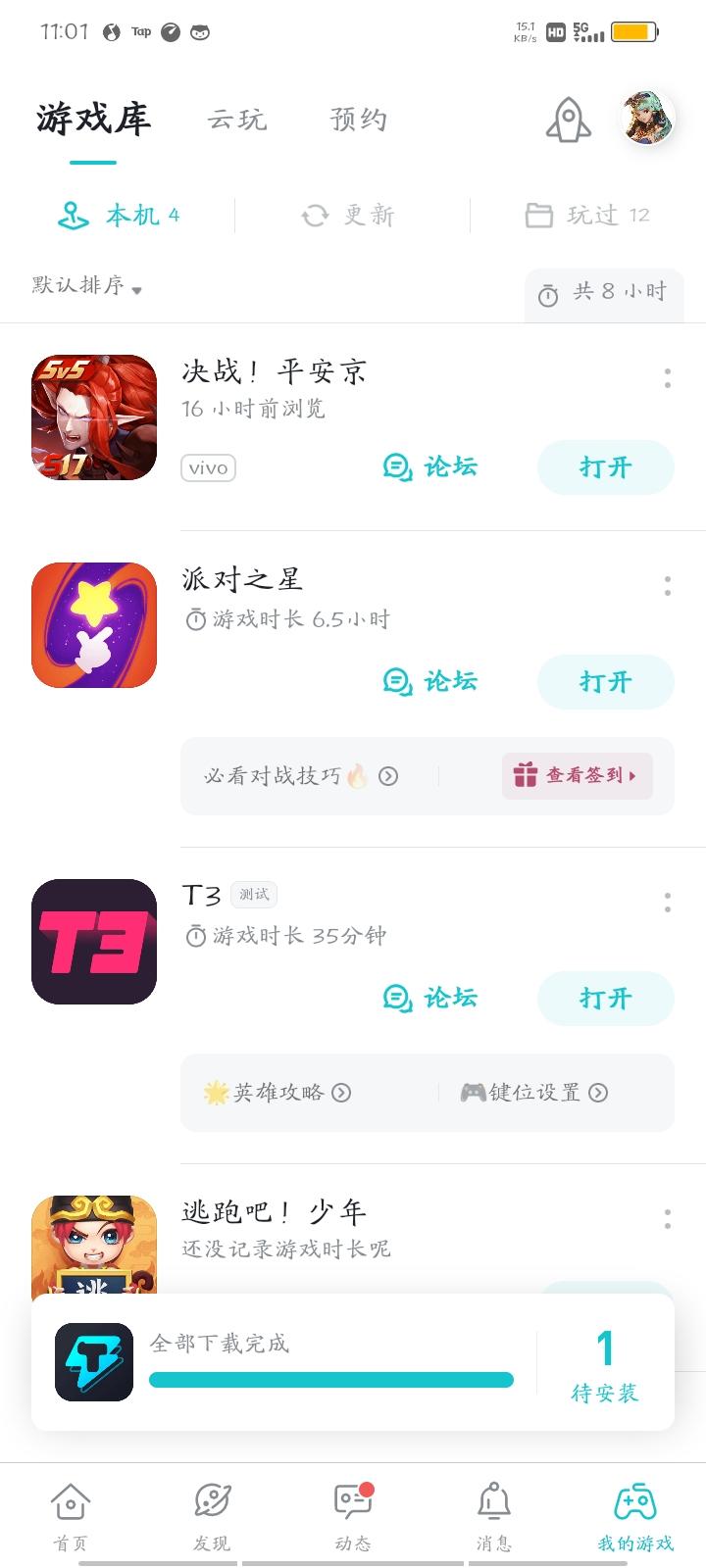The height and width of the screenshot is (1568, 706).
Task: Expand the 默认排序 sort dropdown
Action: click(x=87, y=286)
